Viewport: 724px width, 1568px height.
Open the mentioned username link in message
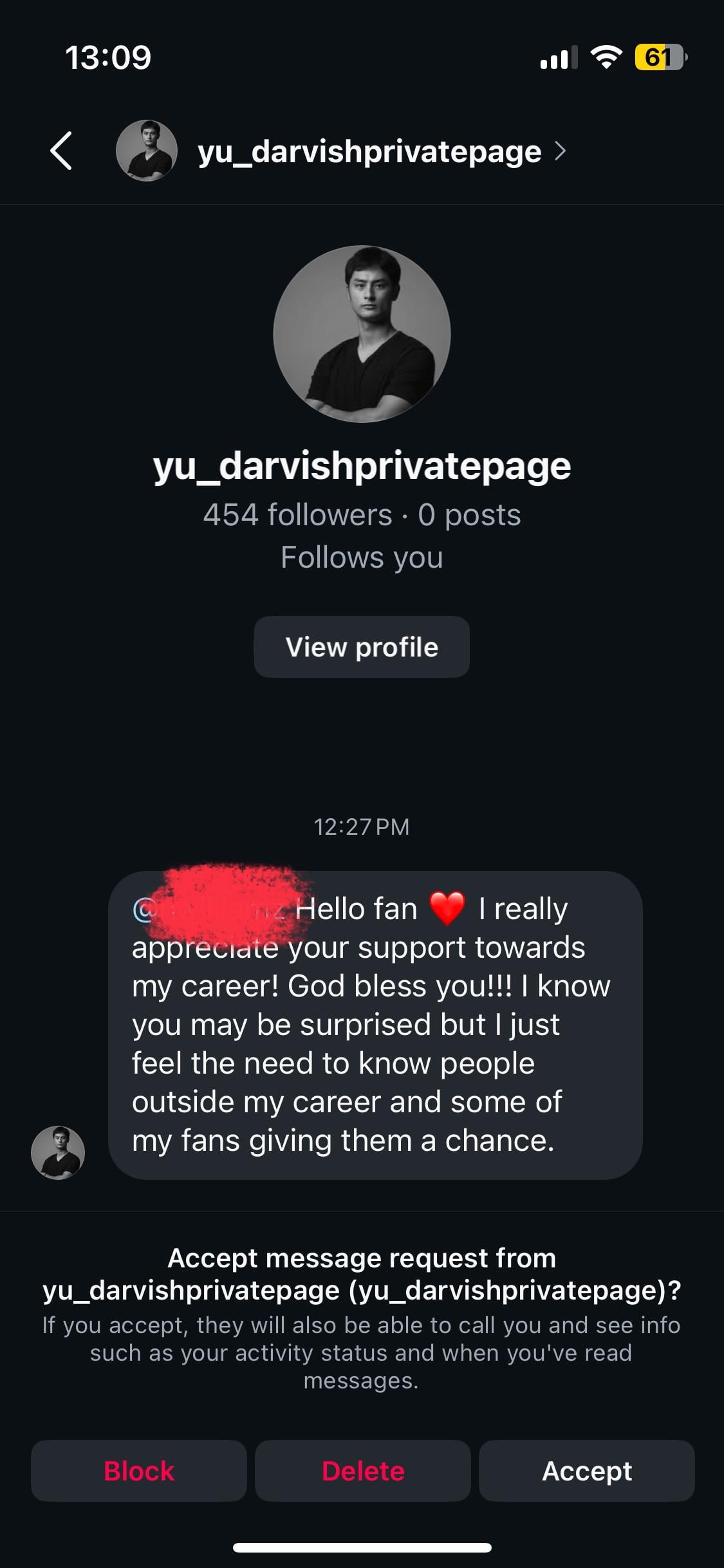pos(212,909)
